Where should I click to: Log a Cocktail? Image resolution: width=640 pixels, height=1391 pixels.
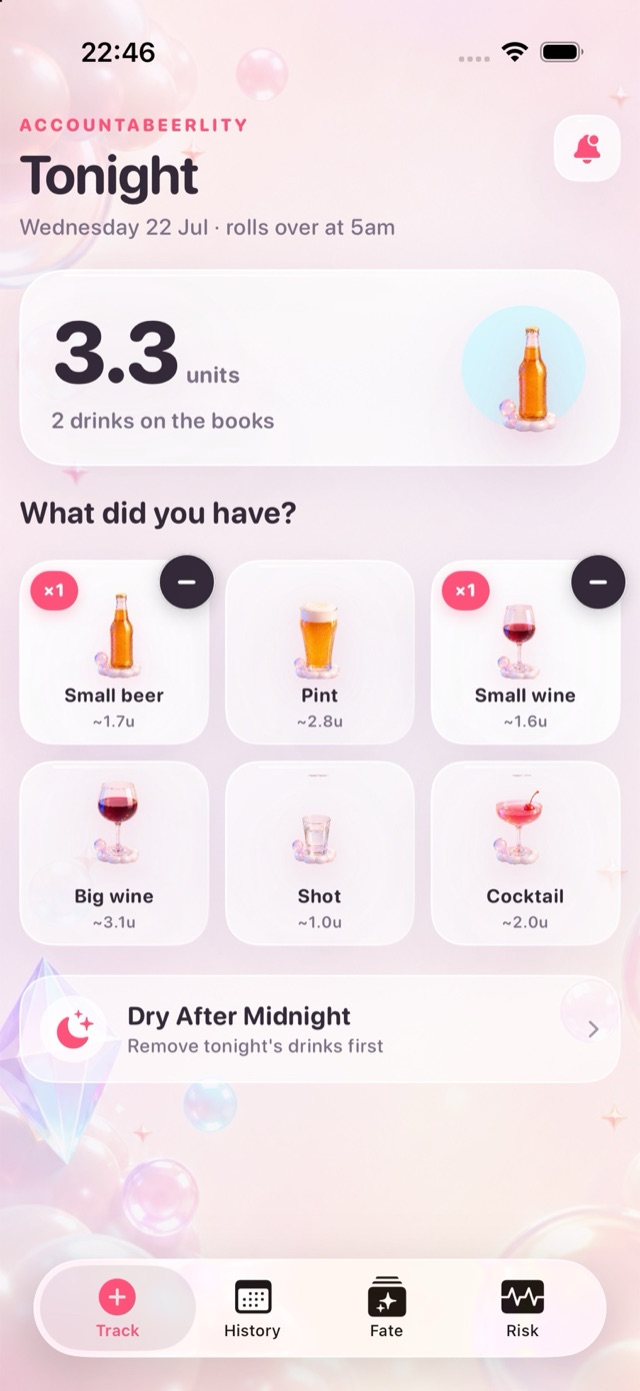[525, 853]
